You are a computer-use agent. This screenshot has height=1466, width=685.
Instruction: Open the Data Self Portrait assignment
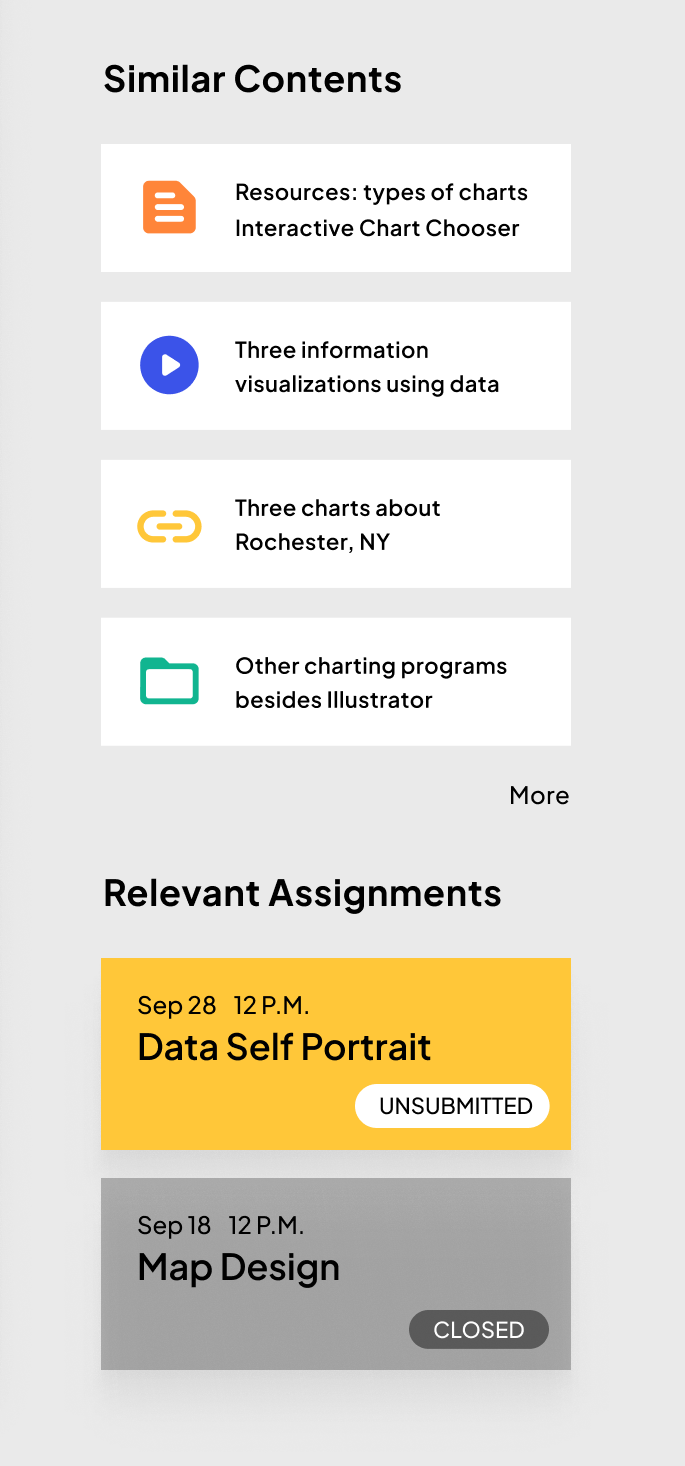(x=336, y=1048)
